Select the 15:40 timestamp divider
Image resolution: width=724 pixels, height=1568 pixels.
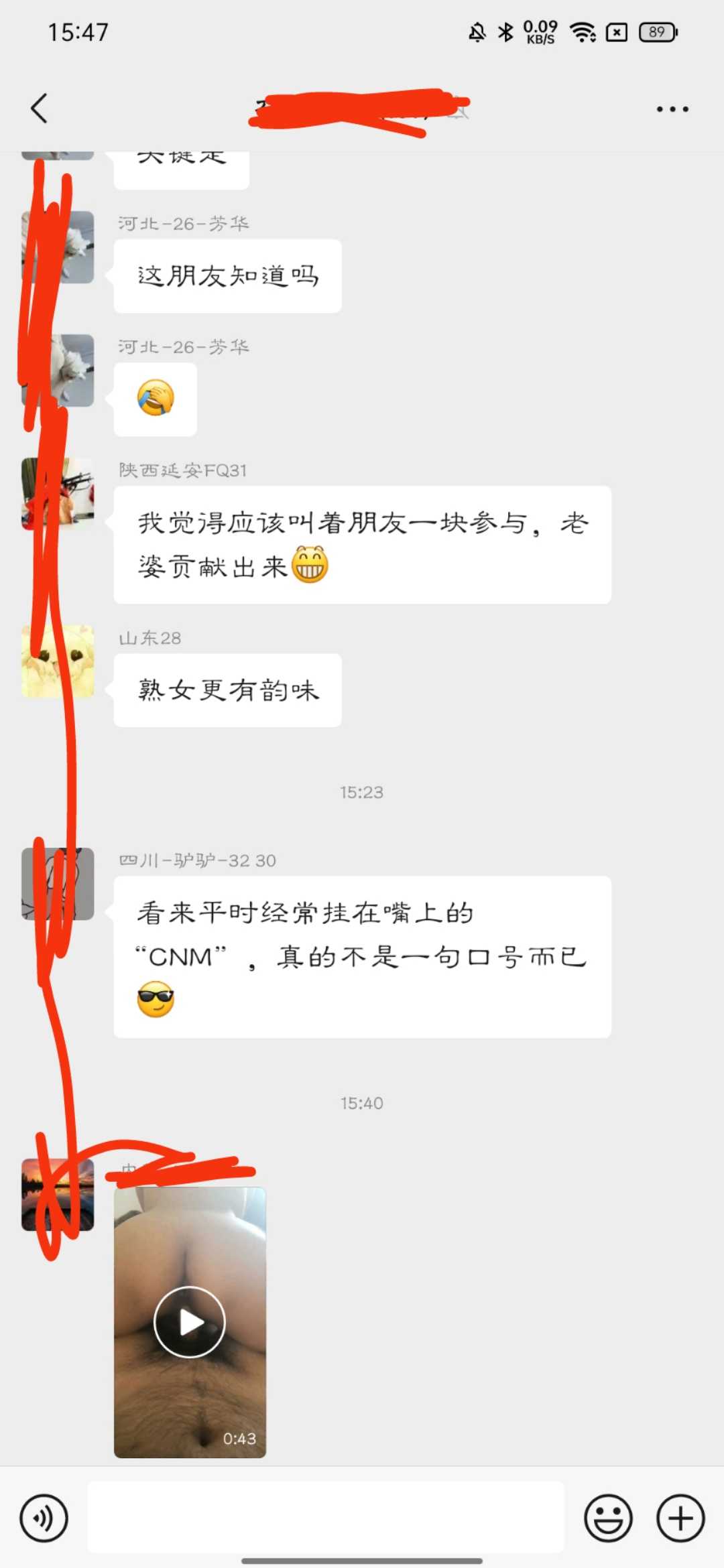click(362, 1103)
